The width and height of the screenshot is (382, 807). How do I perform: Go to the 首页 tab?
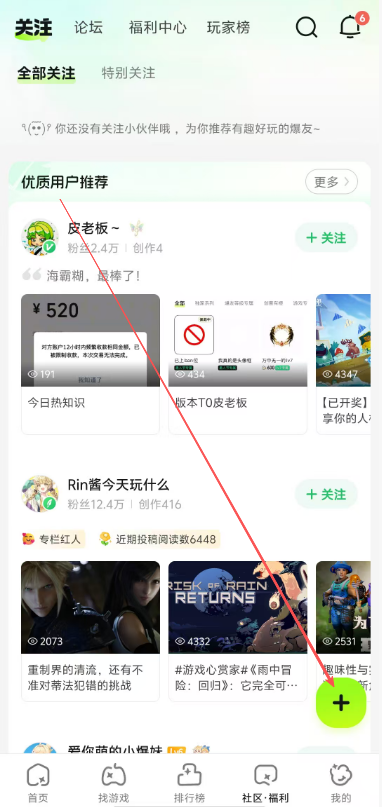[38, 783]
